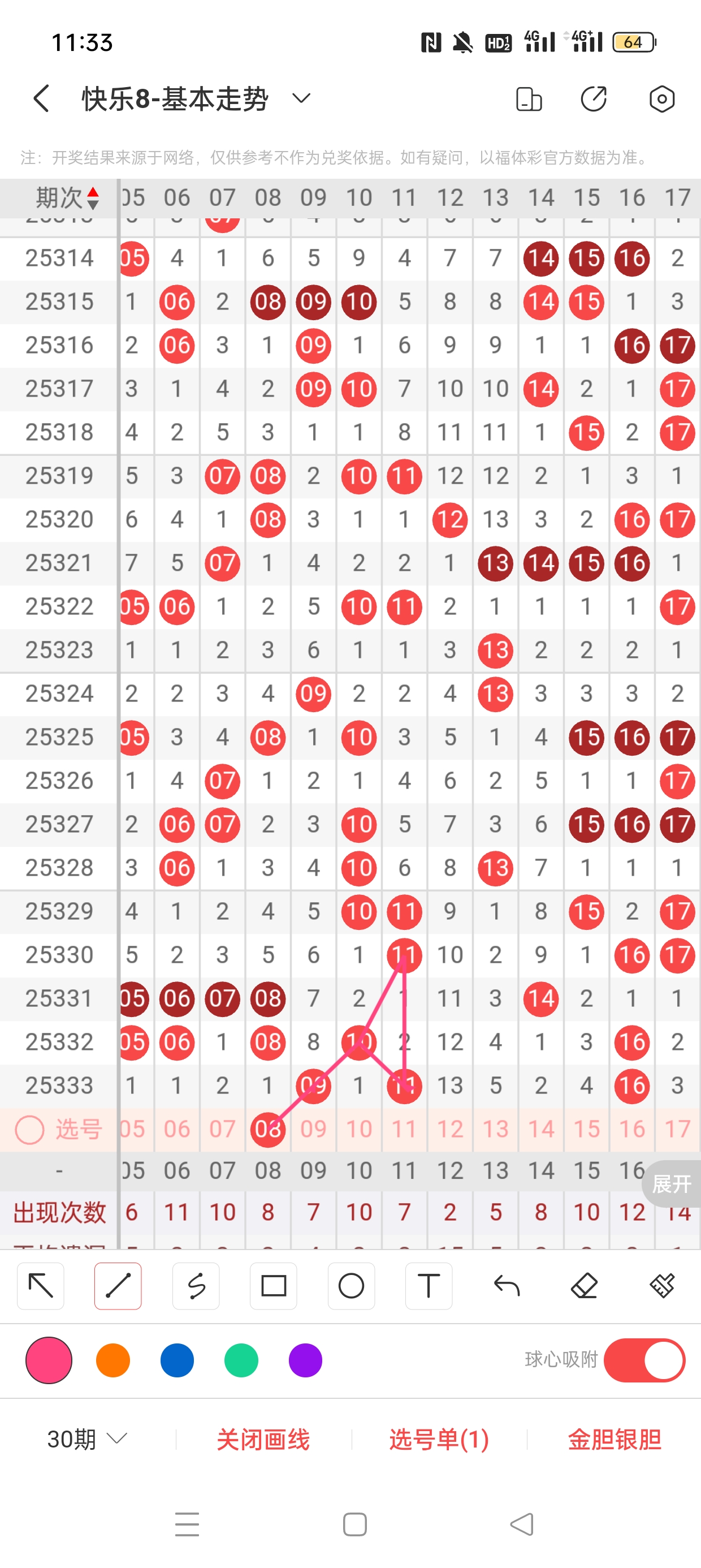701x1568 pixels.
Task: Select the circle shape tool
Action: 351,1286
